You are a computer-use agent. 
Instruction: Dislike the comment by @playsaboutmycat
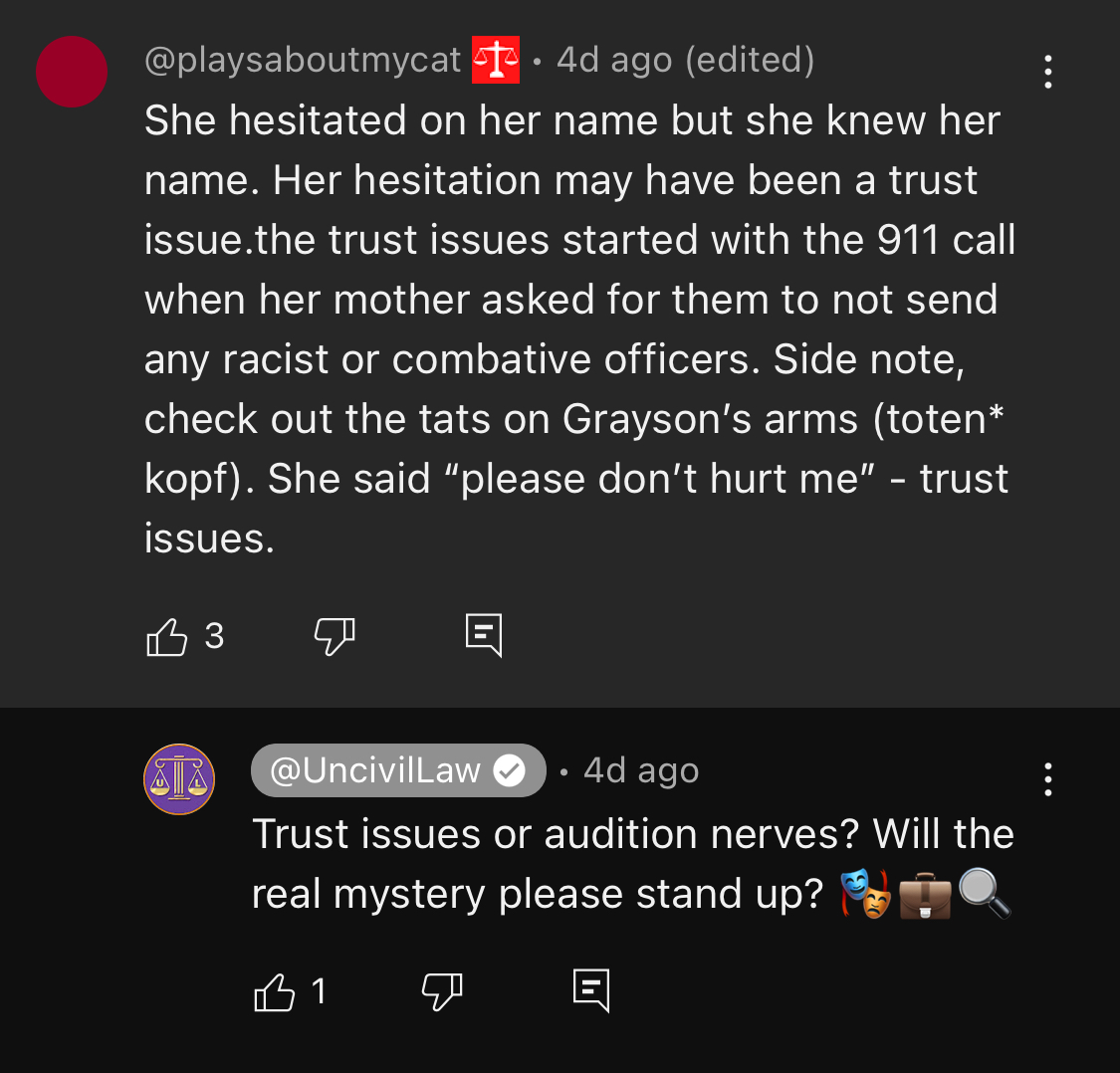[x=335, y=636]
